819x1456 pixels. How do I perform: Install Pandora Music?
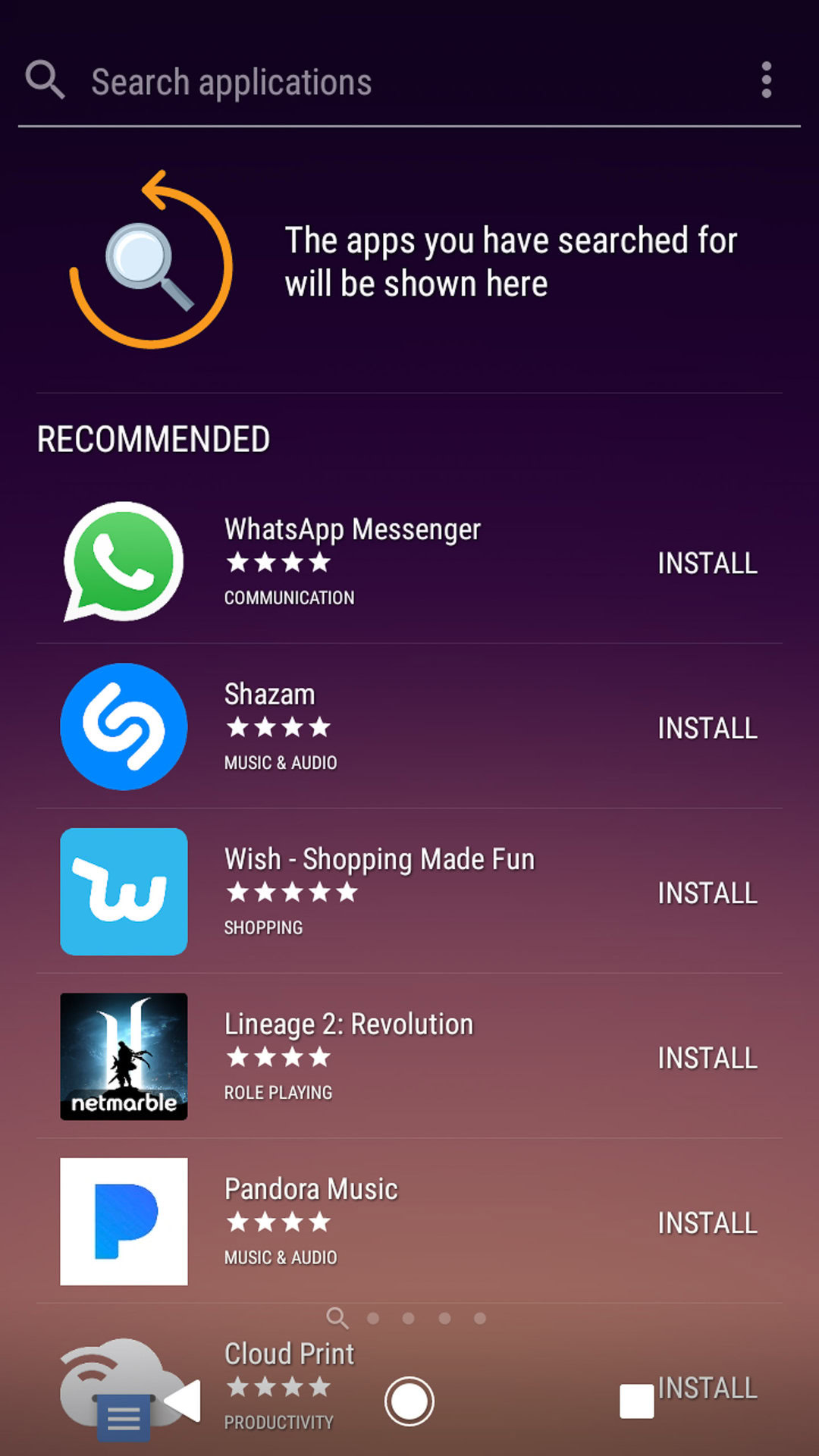click(x=707, y=1223)
